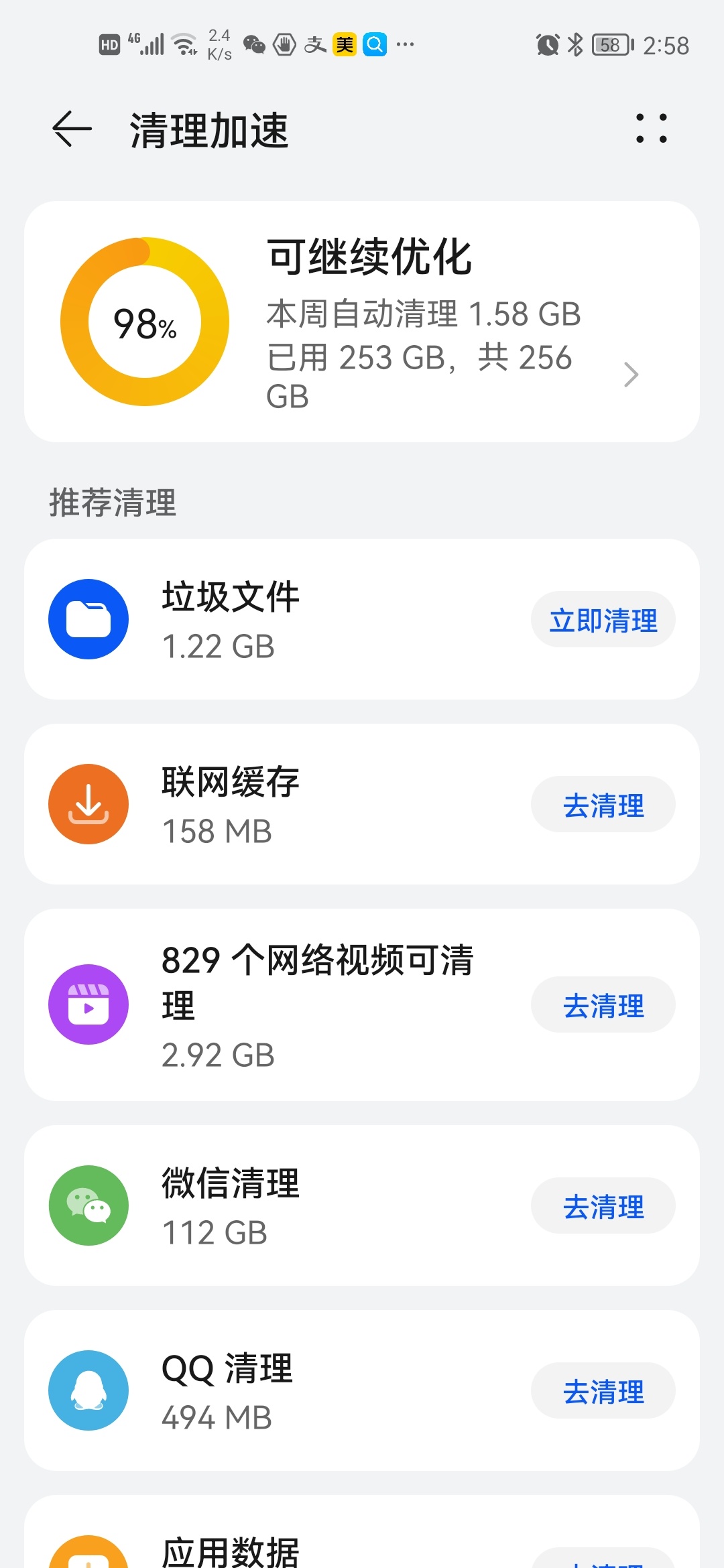Go back from 清理加速 screen
The width and height of the screenshot is (724, 1568).
click(72, 129)
